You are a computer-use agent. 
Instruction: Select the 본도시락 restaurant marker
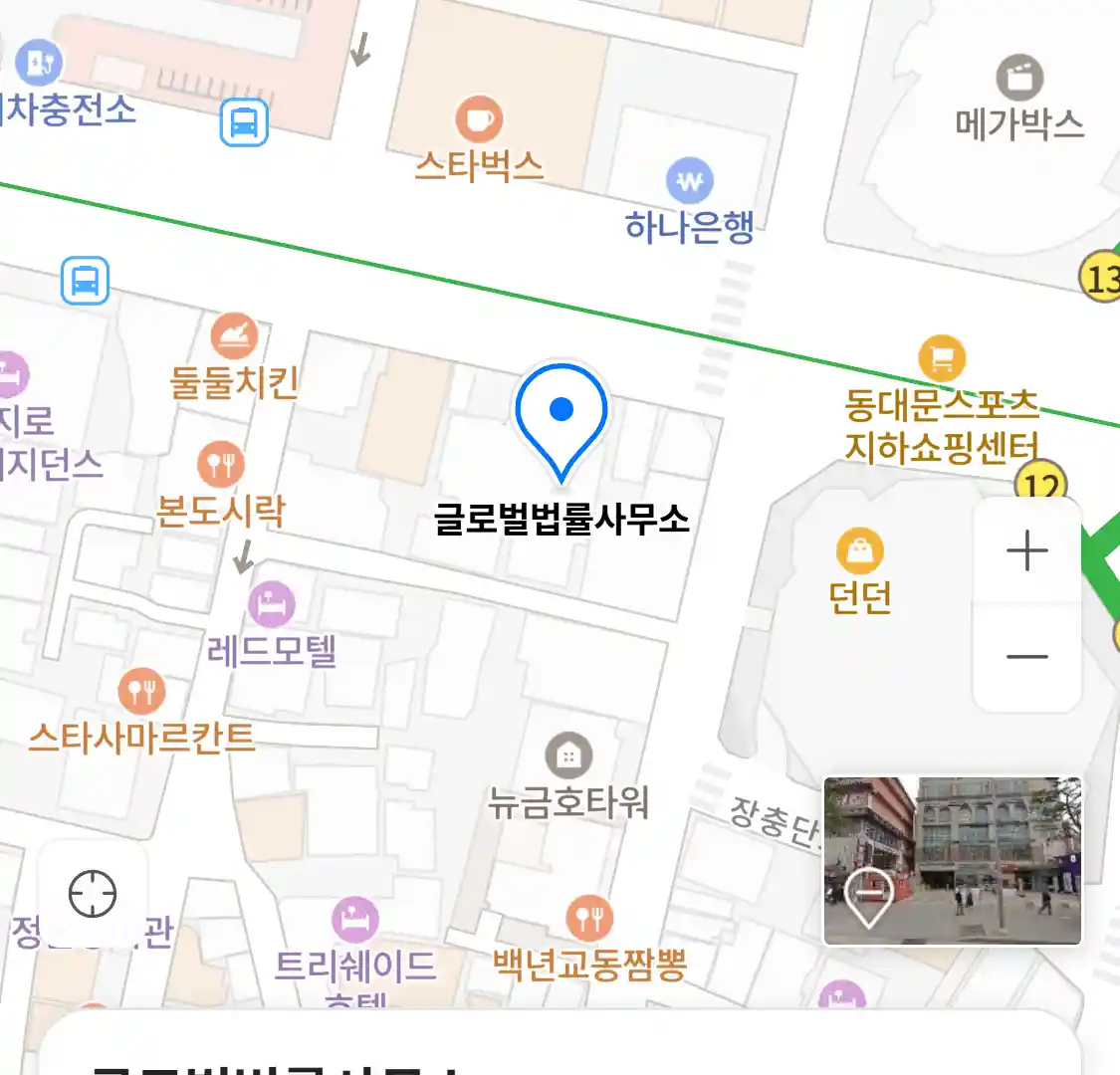[221, 464]
